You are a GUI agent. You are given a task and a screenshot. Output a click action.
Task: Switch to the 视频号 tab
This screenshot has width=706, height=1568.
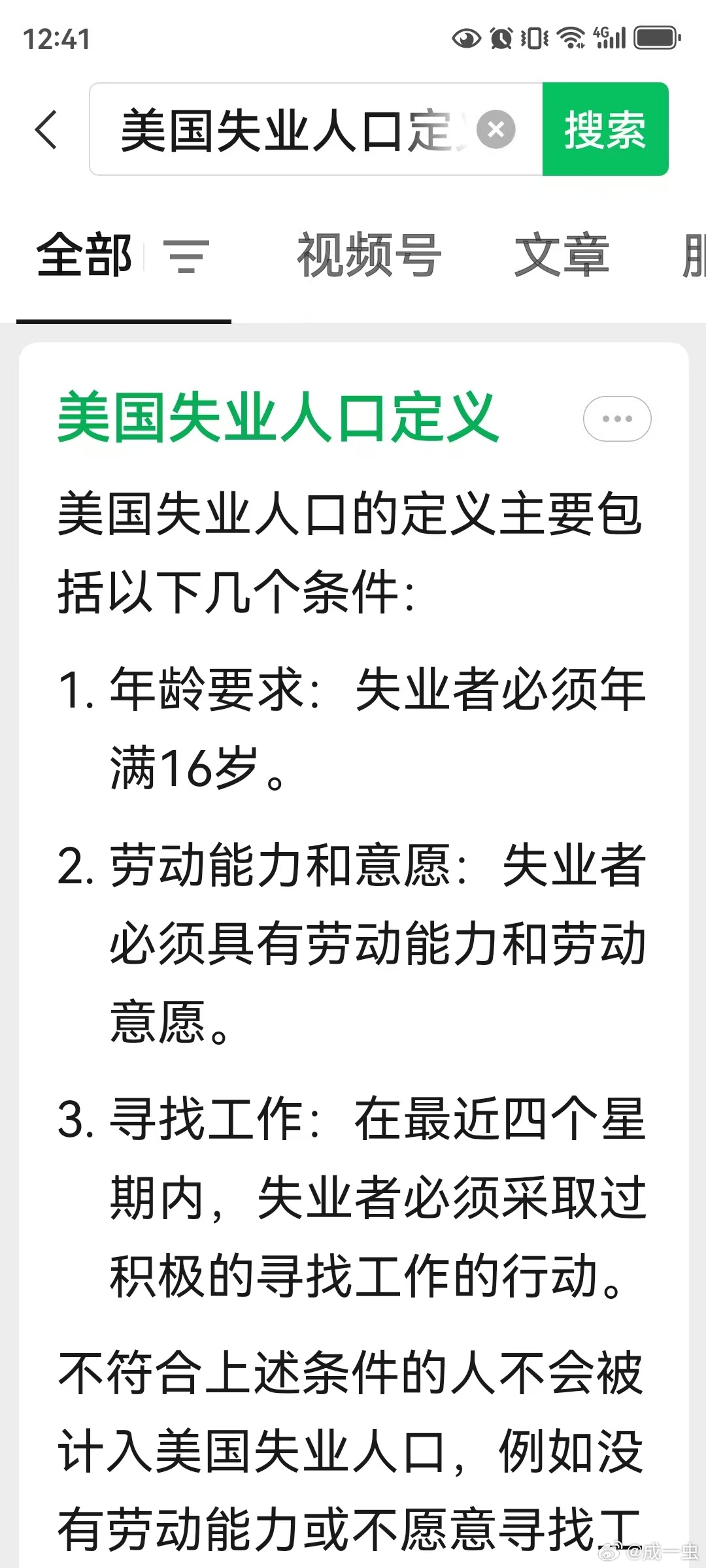point(369,255)
